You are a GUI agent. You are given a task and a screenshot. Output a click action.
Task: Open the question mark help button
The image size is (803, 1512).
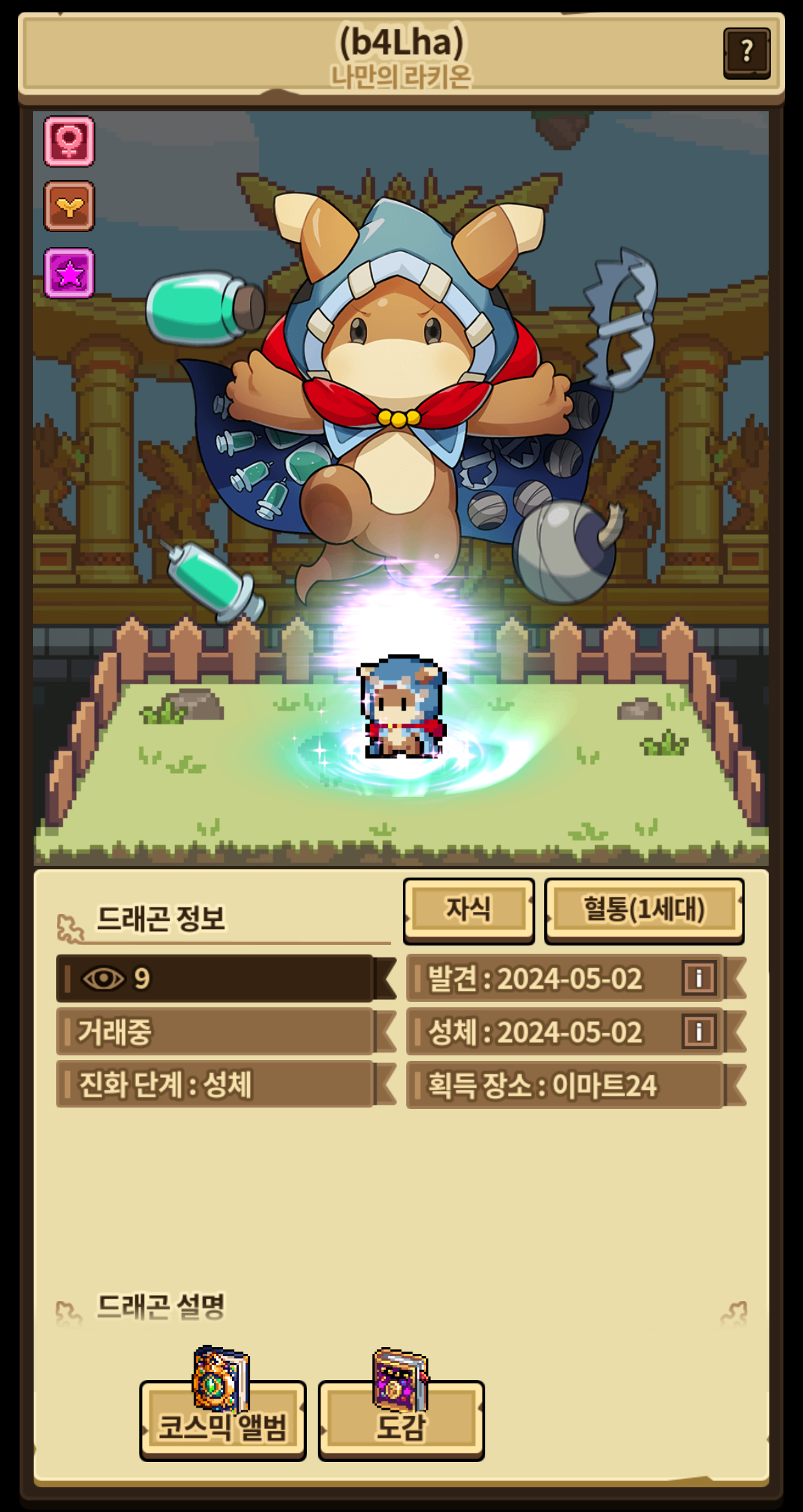(747, 52)
